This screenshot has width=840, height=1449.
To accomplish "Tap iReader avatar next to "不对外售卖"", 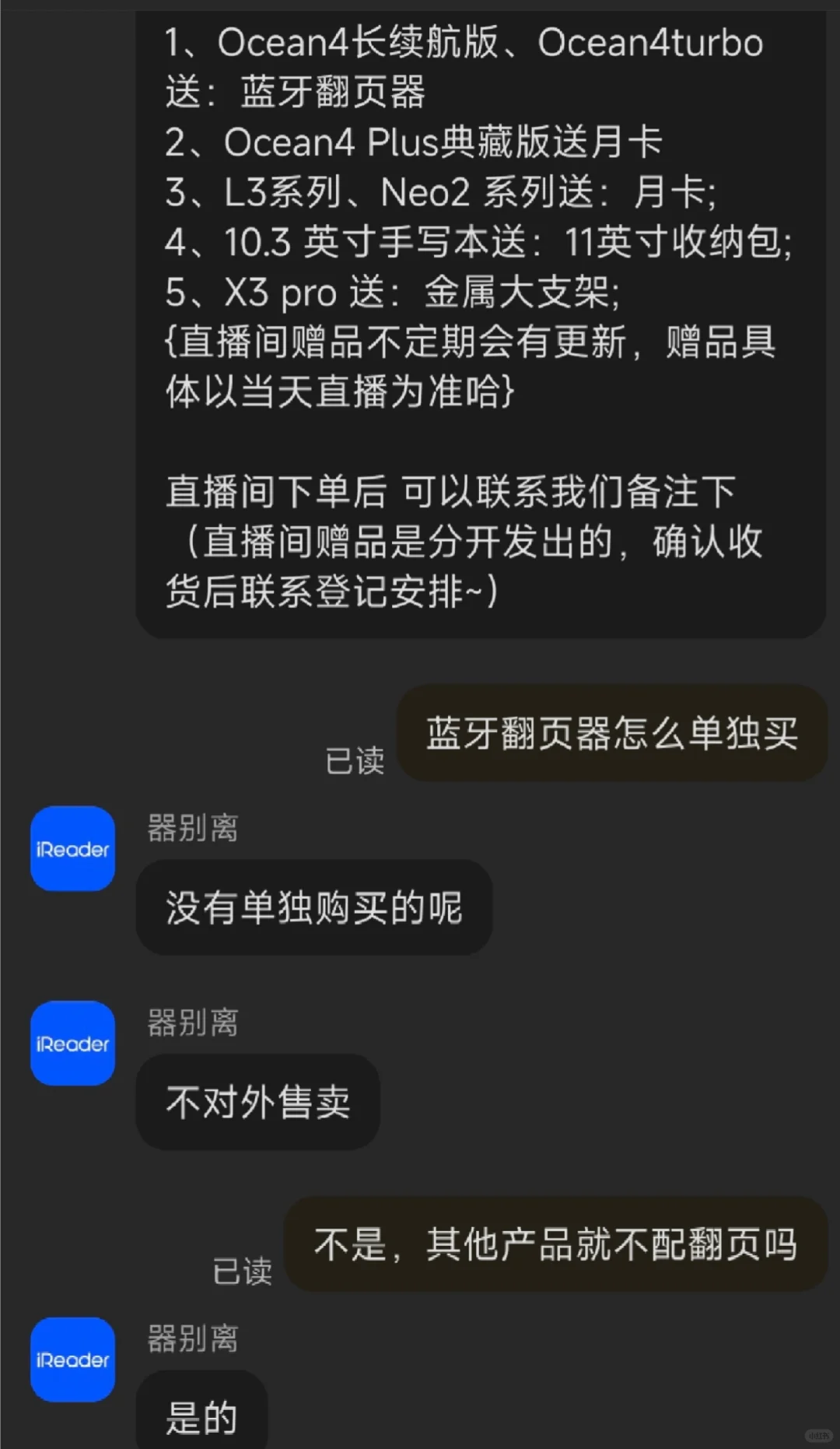I will click(x=72, y=1043).
